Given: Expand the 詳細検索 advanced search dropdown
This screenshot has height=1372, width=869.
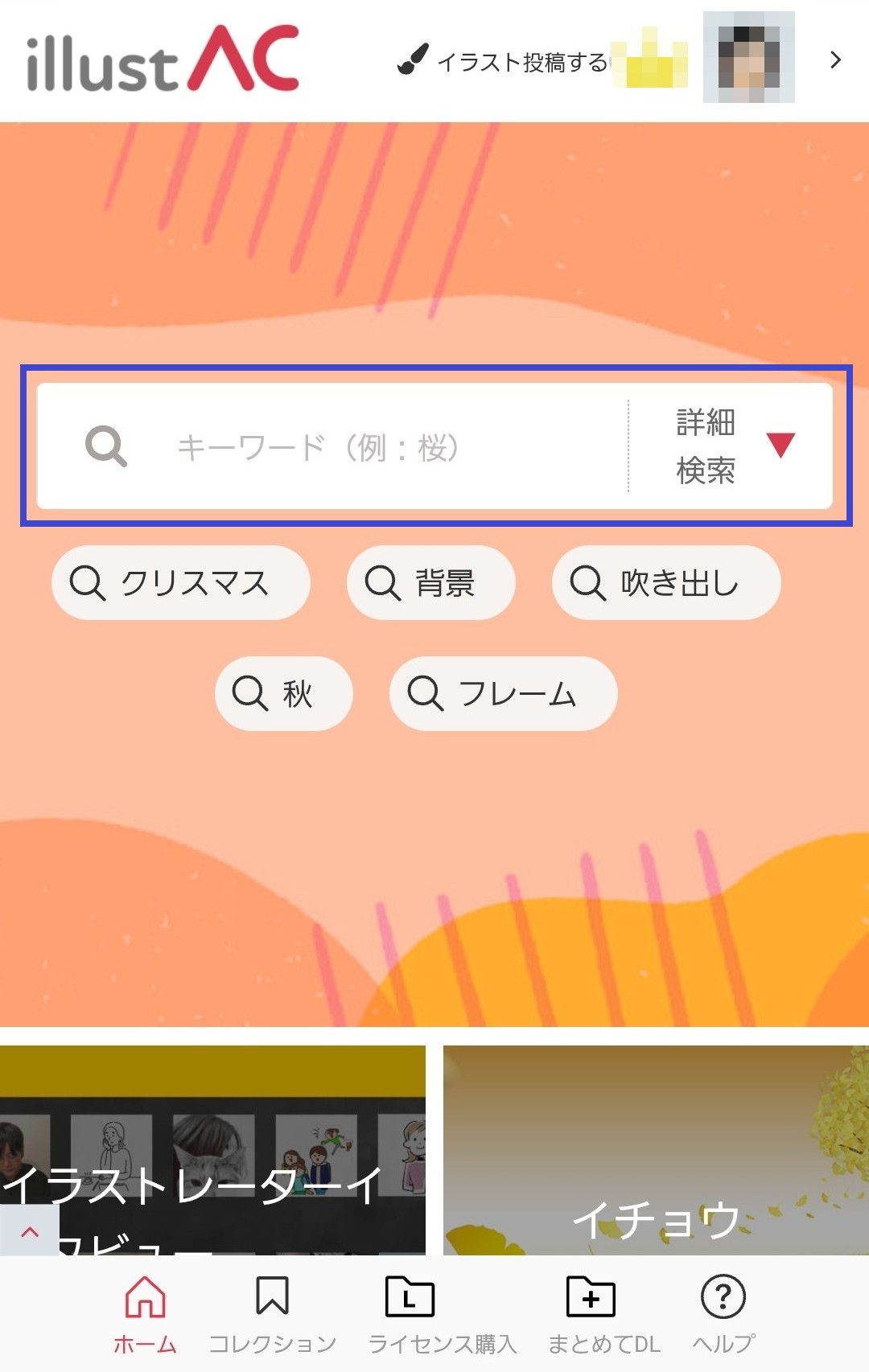Looking at the screenshot, I should click(x=734, y=446).
